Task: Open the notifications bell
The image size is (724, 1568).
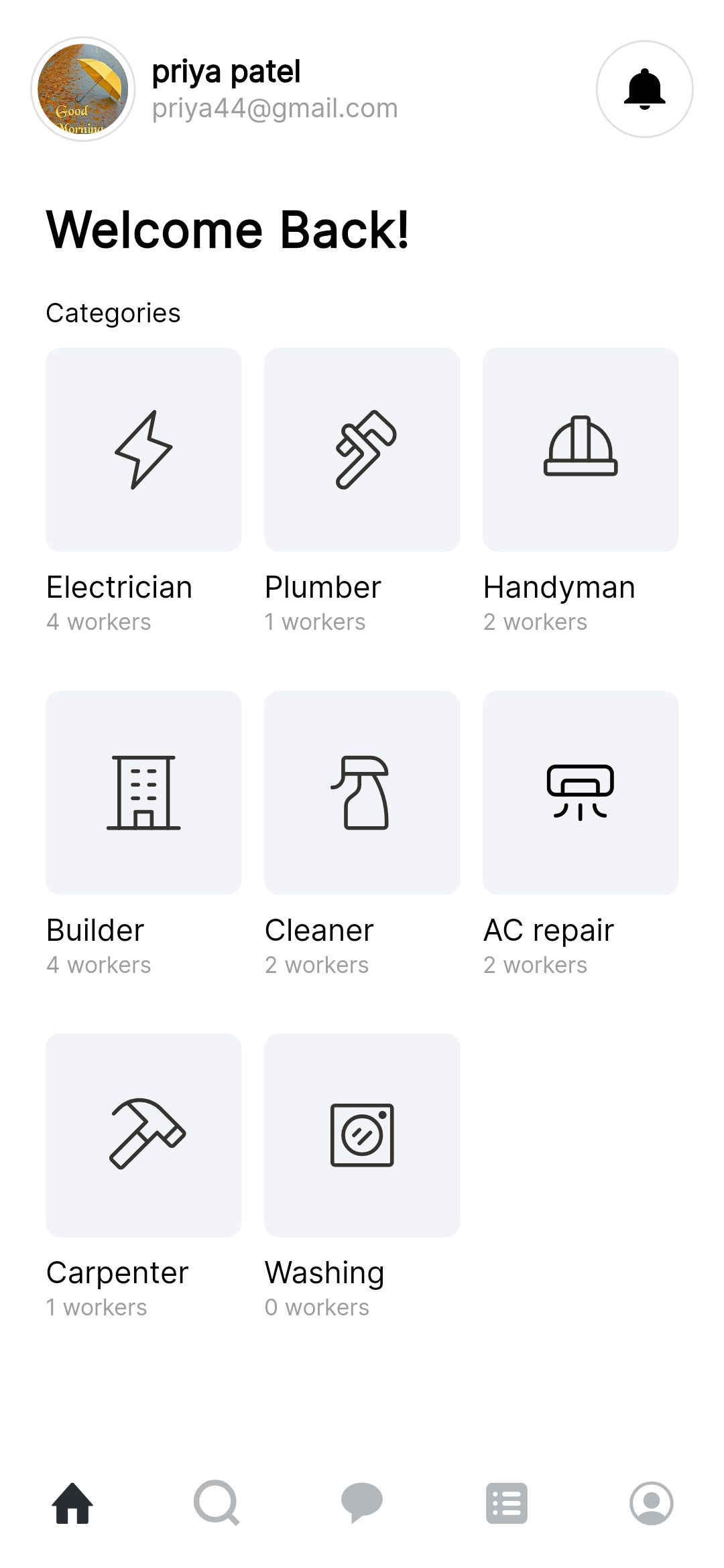Action: (x=644, y=89)
